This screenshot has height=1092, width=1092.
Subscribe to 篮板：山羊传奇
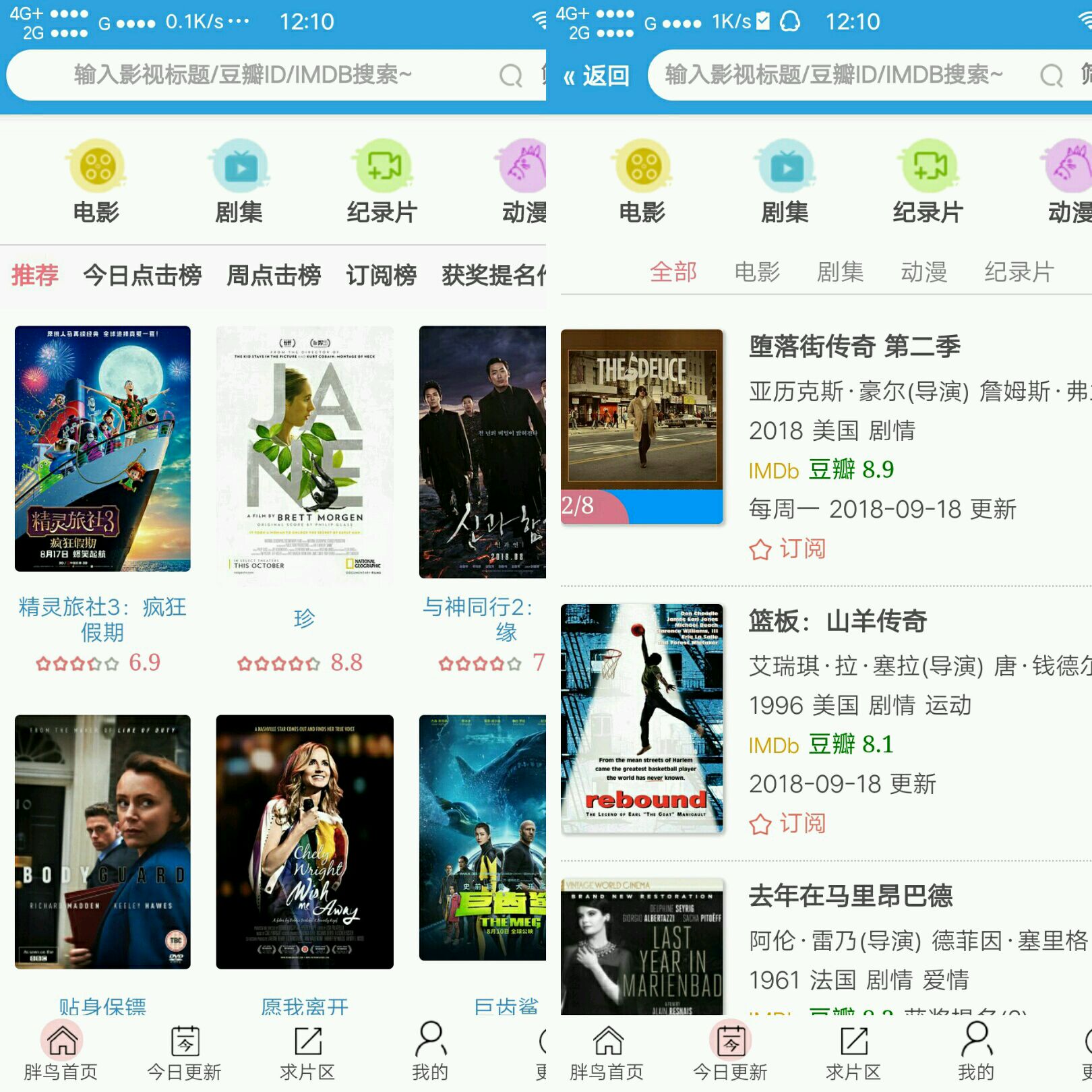(787, 823)
